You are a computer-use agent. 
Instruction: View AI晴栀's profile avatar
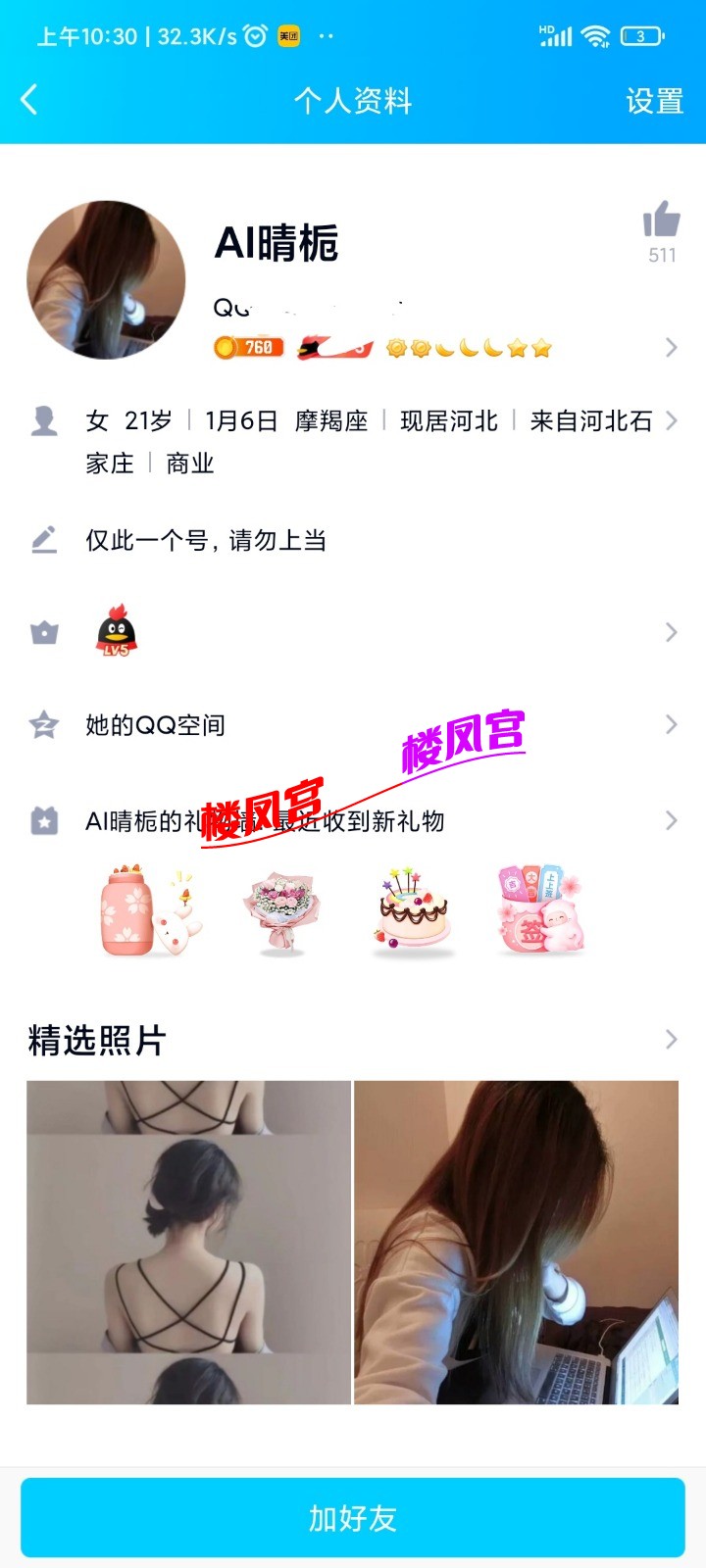pos(106,280)
